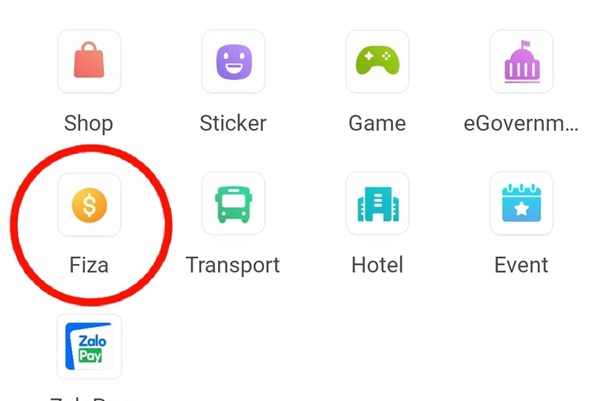Open ZaloPay
Viewport: 600px width, 401px height.
point(89,346)
